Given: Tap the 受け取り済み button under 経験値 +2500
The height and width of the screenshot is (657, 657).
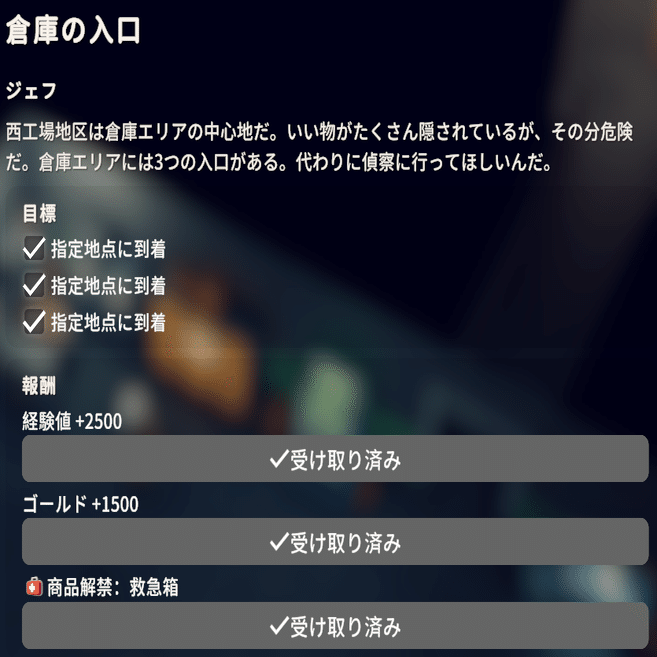Looking at the screenshot, I should (335, 460).
